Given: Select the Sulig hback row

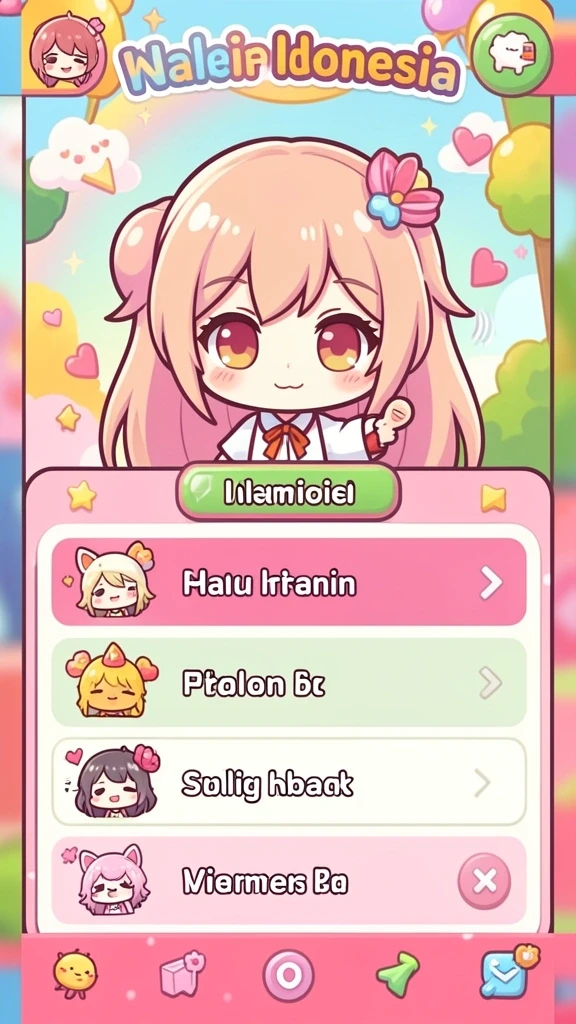Looking at the screenshot, I should (x=288, y=782).
